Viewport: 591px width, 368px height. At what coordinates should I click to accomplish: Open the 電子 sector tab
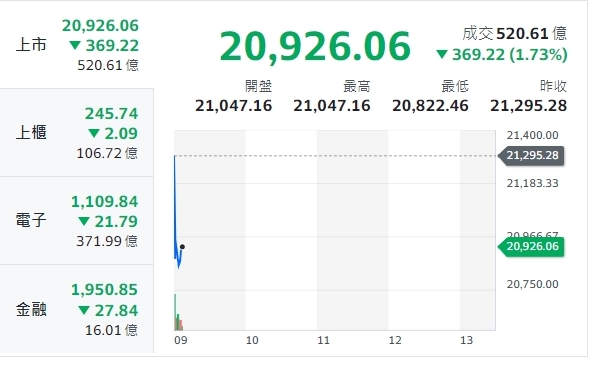click(x=77, y=221)
